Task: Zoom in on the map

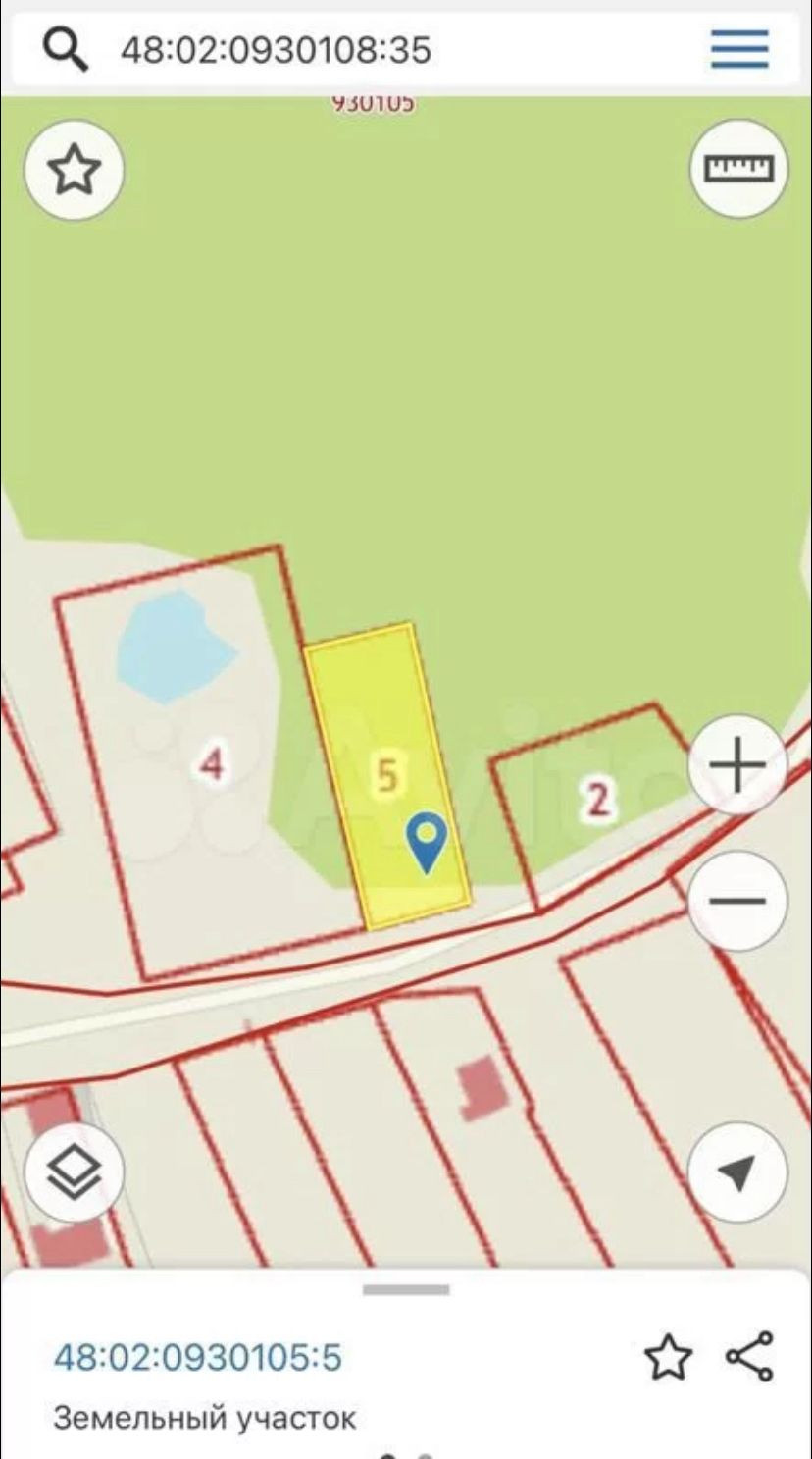Action: click(737, 765)
